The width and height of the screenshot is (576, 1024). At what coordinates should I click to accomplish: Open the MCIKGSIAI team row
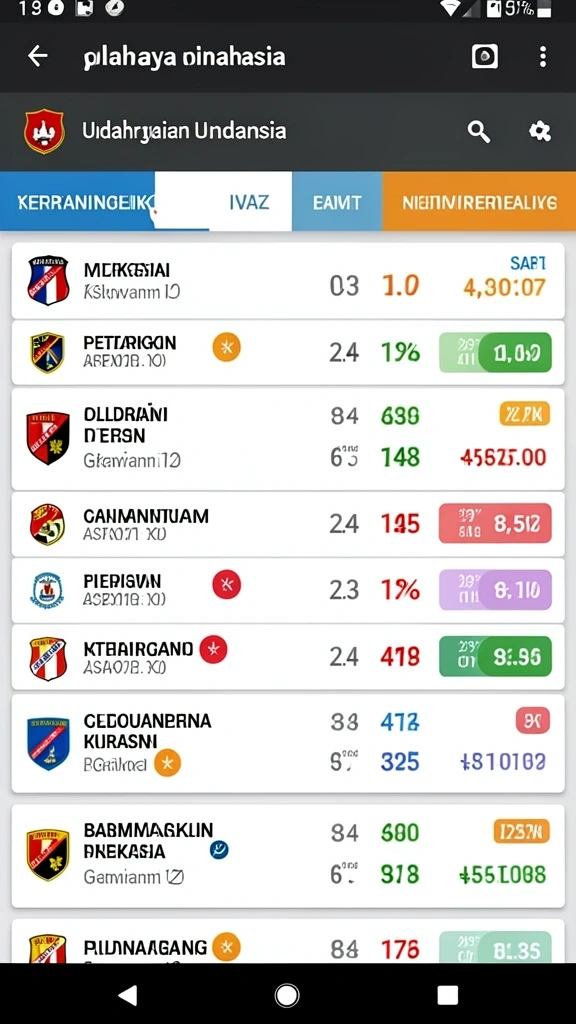coord(288,281)
